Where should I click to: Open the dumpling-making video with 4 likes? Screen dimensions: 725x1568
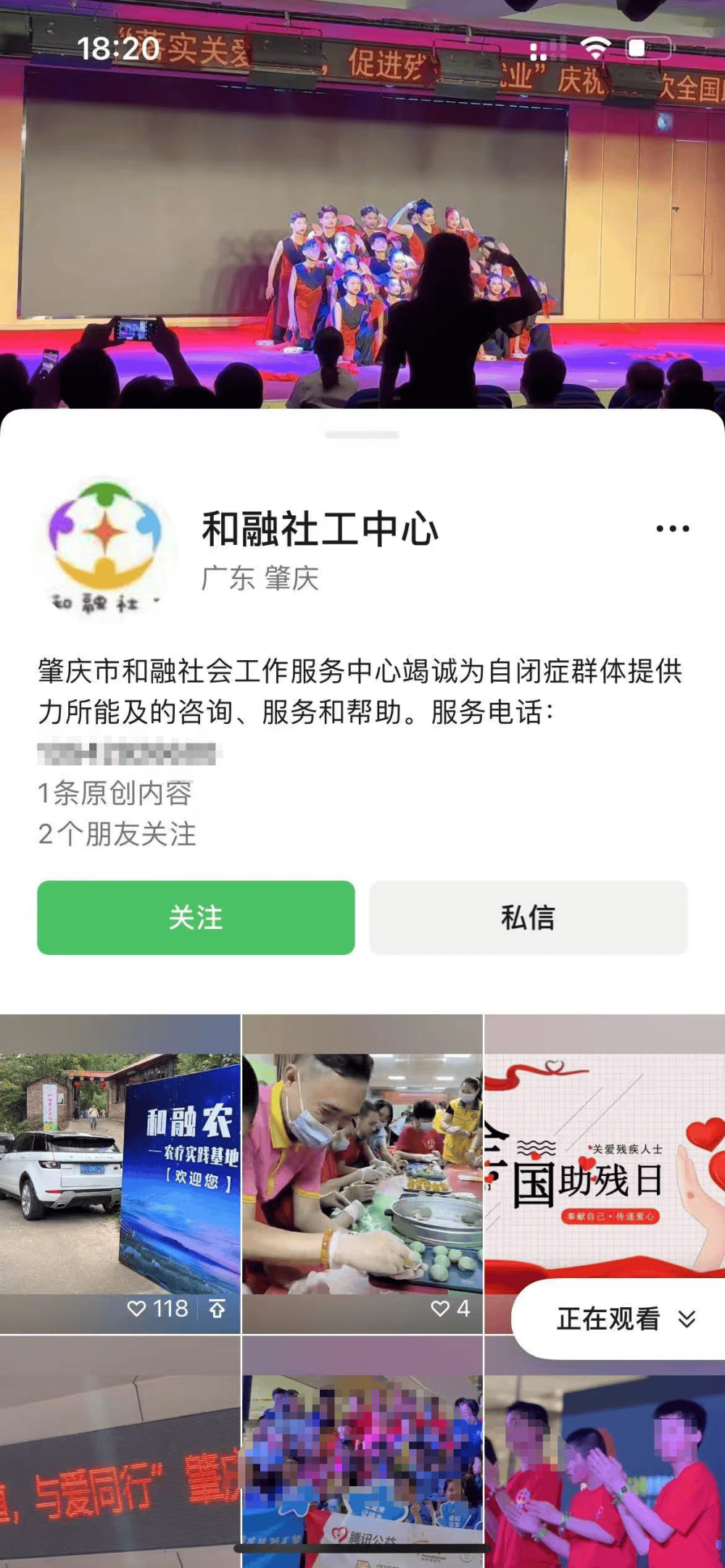tap(362, 1174)
